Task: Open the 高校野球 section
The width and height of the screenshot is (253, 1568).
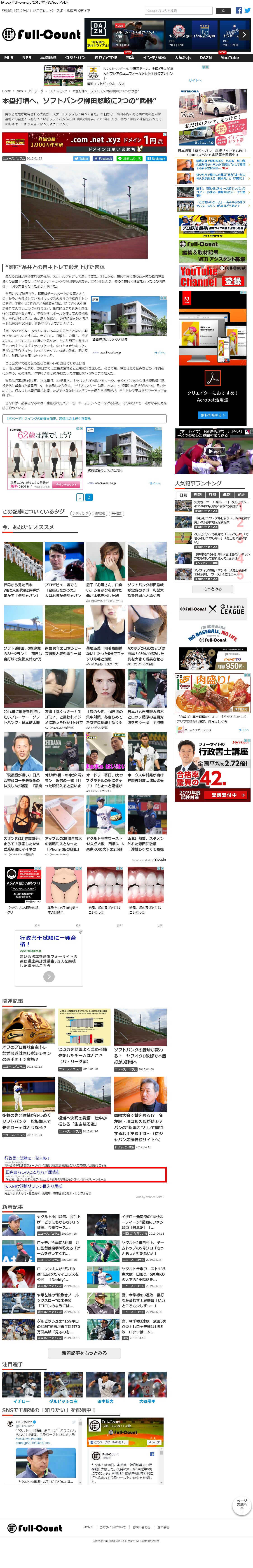Action: (48, 58)
